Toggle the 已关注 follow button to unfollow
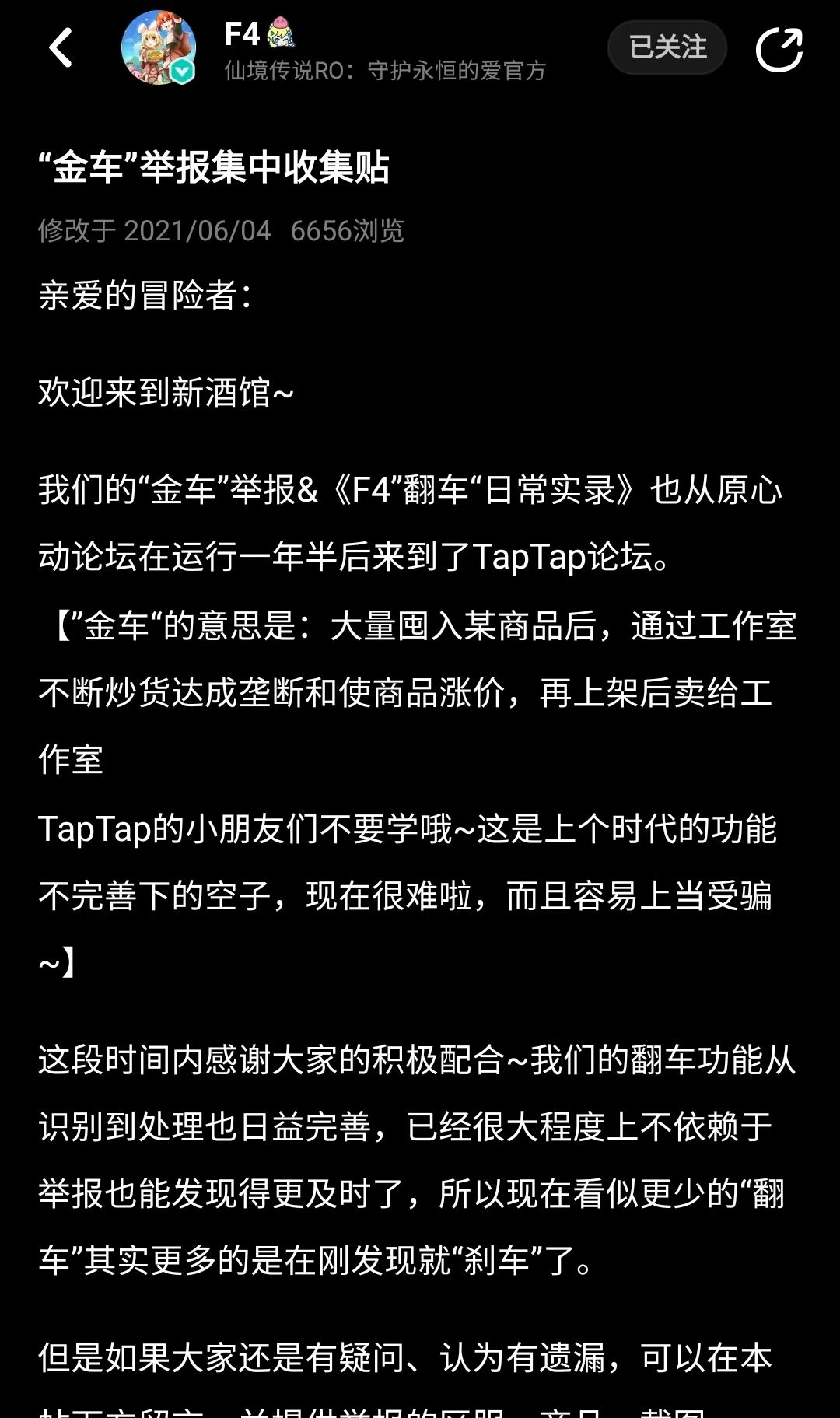 (x=667, y=47)
